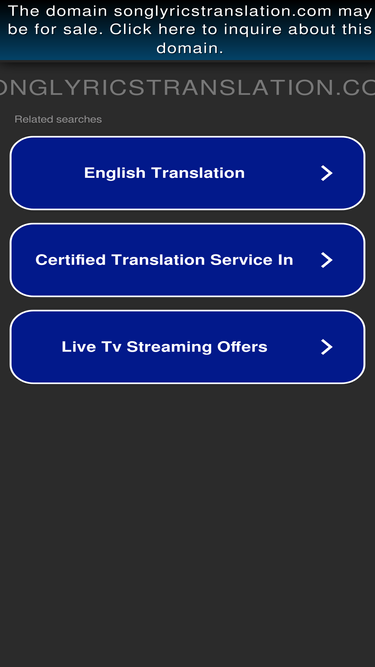Open the Live Tv Streaming Offers search
The width and height of the screenshot is (375, 667).
pyautogui.click(x=188, y=347)
